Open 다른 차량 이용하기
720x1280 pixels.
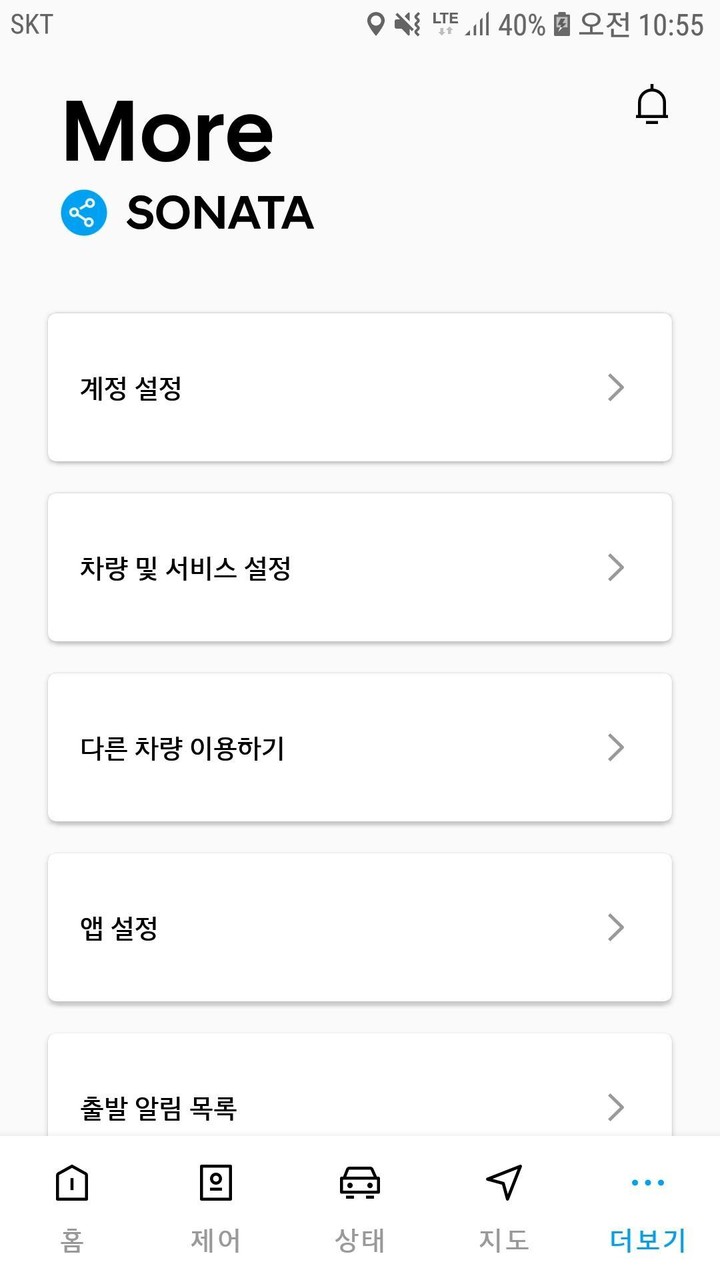click(x=358, y=747)
